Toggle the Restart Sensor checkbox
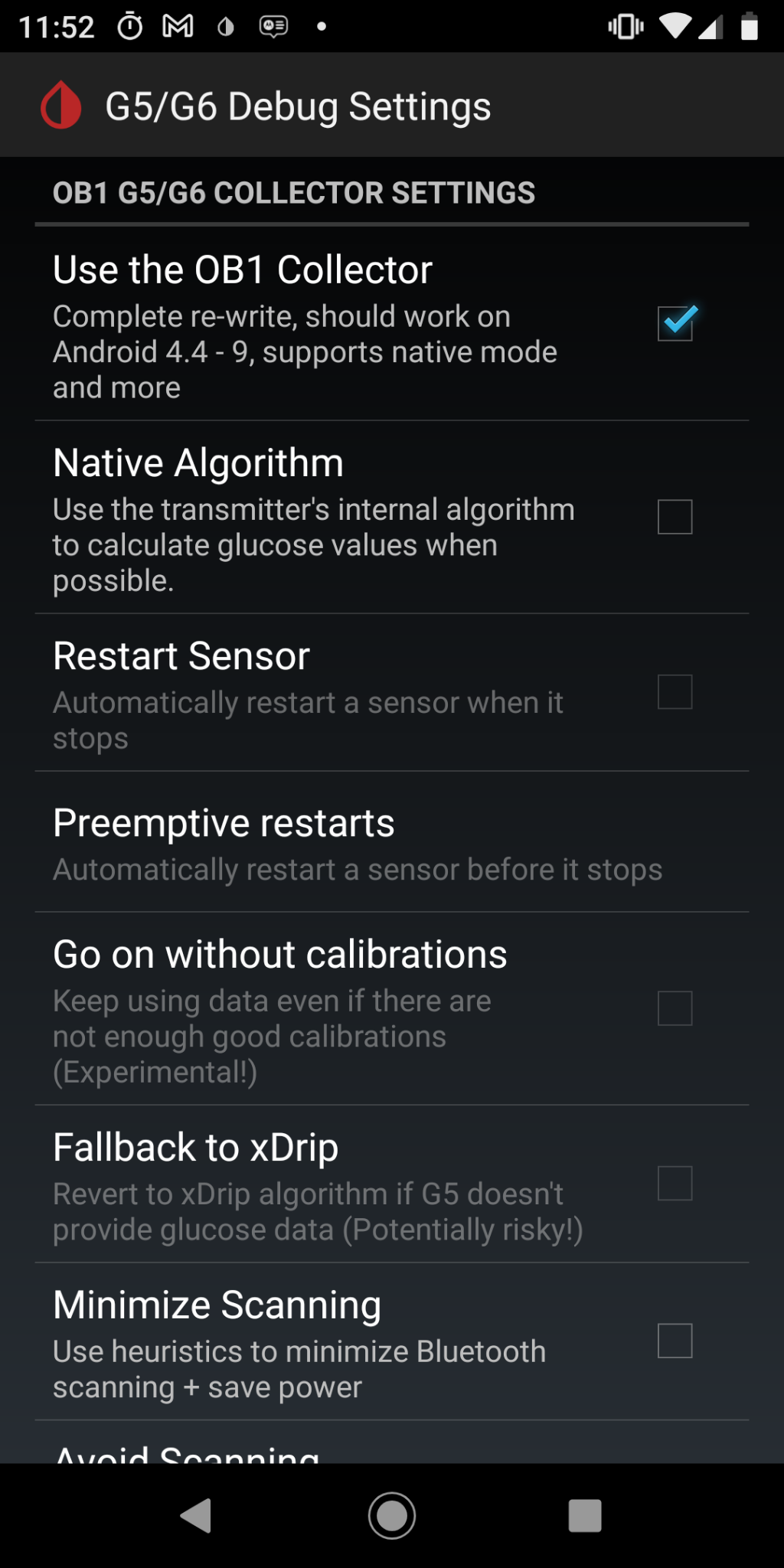This screenshot has width=784, height=1568. [x=675, y=691]
